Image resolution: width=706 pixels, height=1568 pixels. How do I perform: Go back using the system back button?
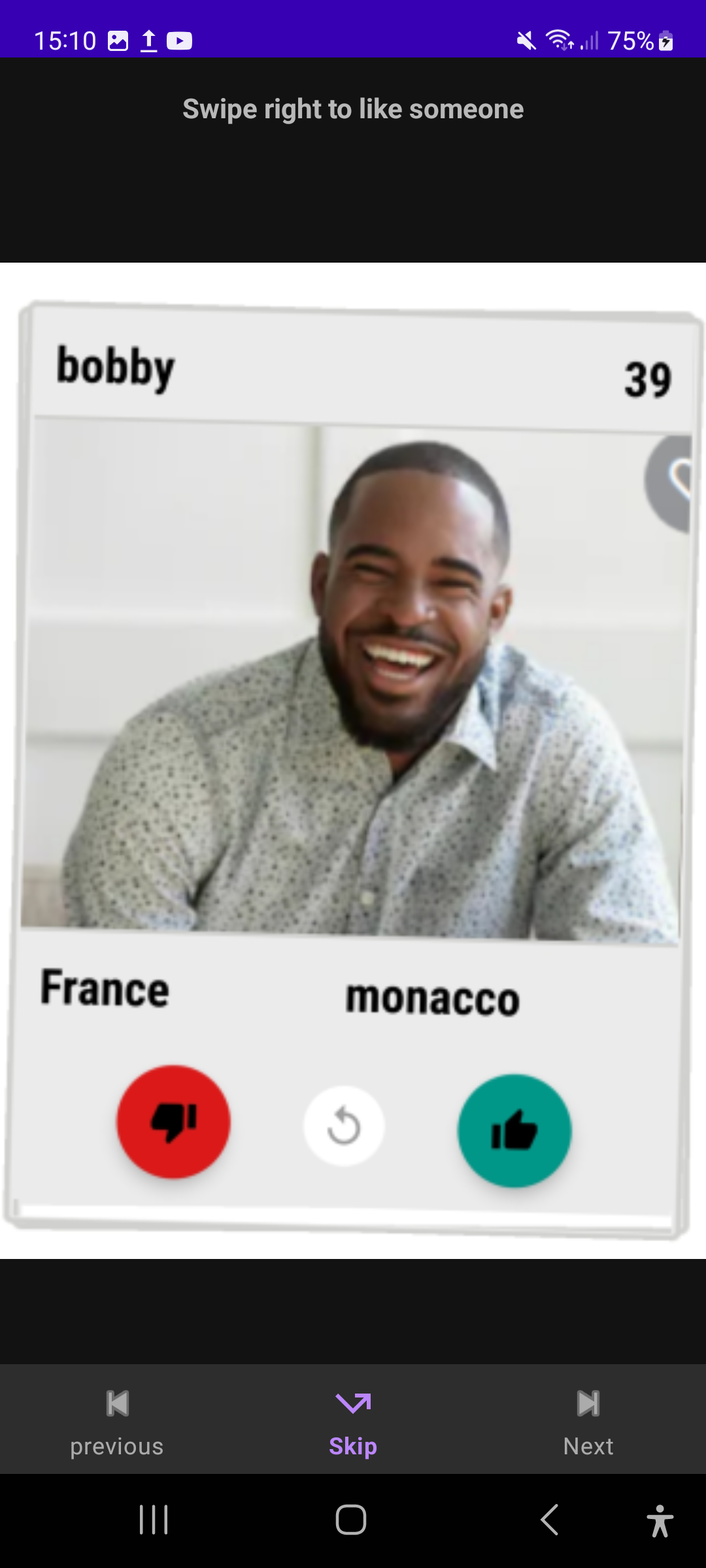click(x=550, y=1520)
